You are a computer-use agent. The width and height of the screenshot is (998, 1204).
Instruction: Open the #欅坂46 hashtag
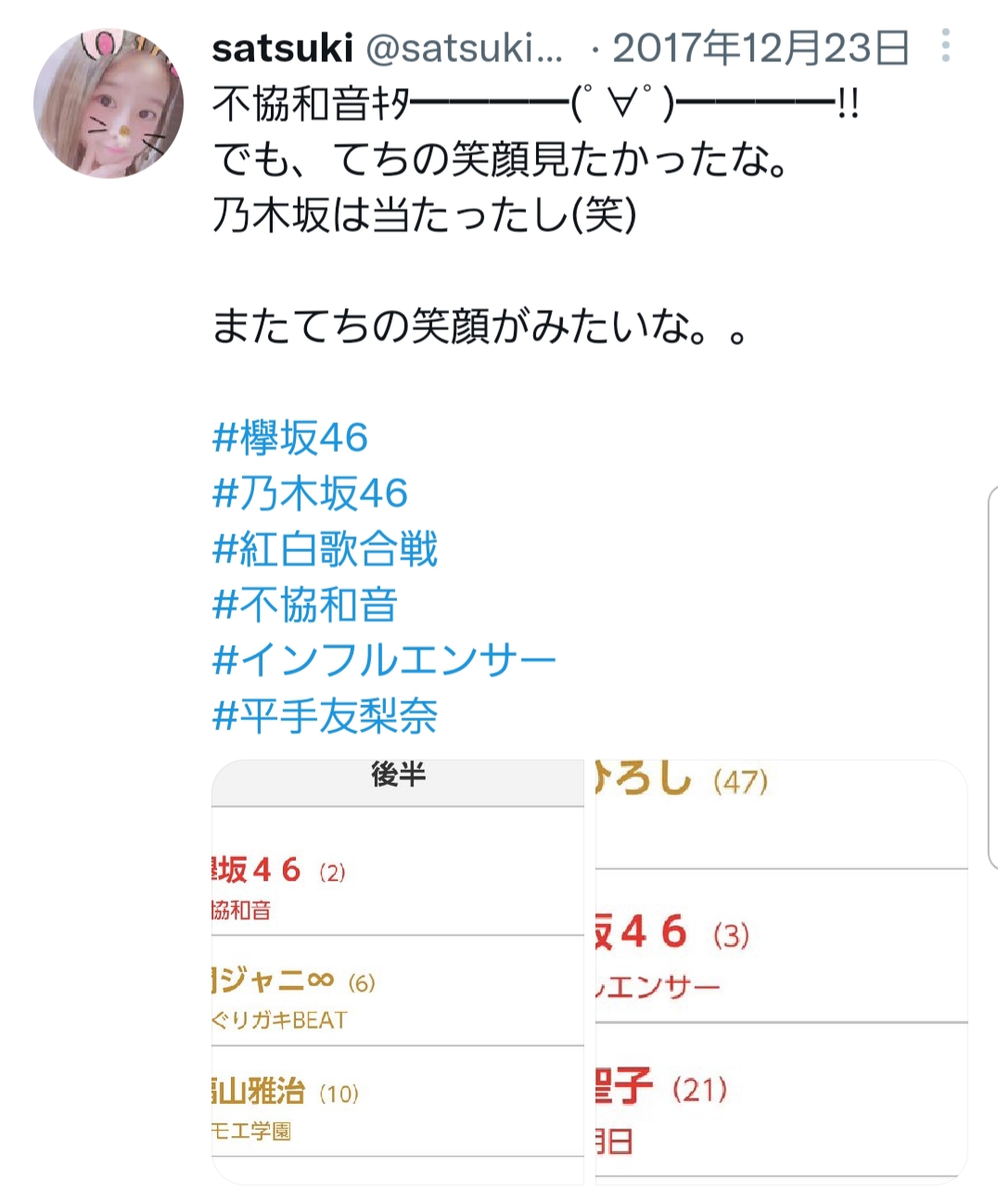(x=290, y=438)
